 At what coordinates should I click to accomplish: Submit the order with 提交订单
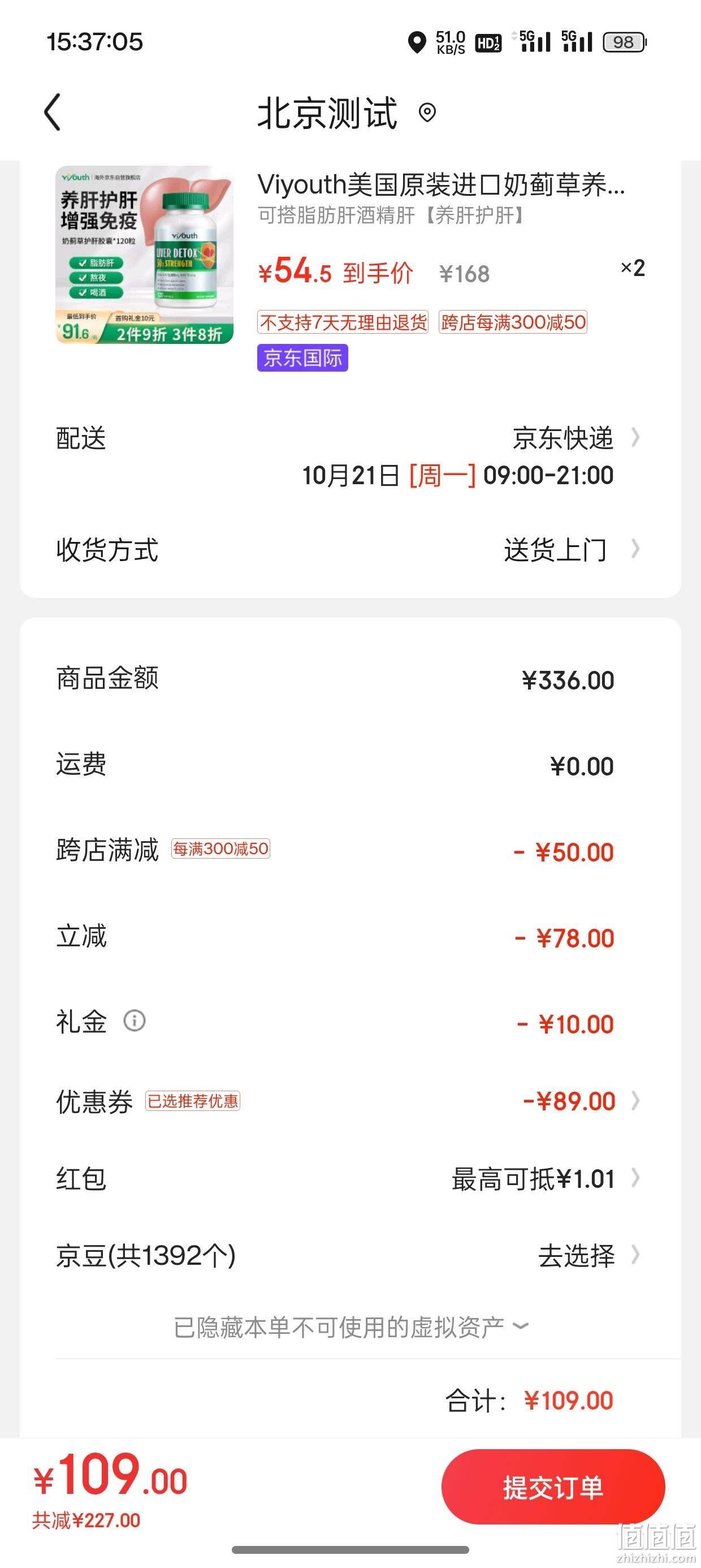click(x=553, y=1487)
